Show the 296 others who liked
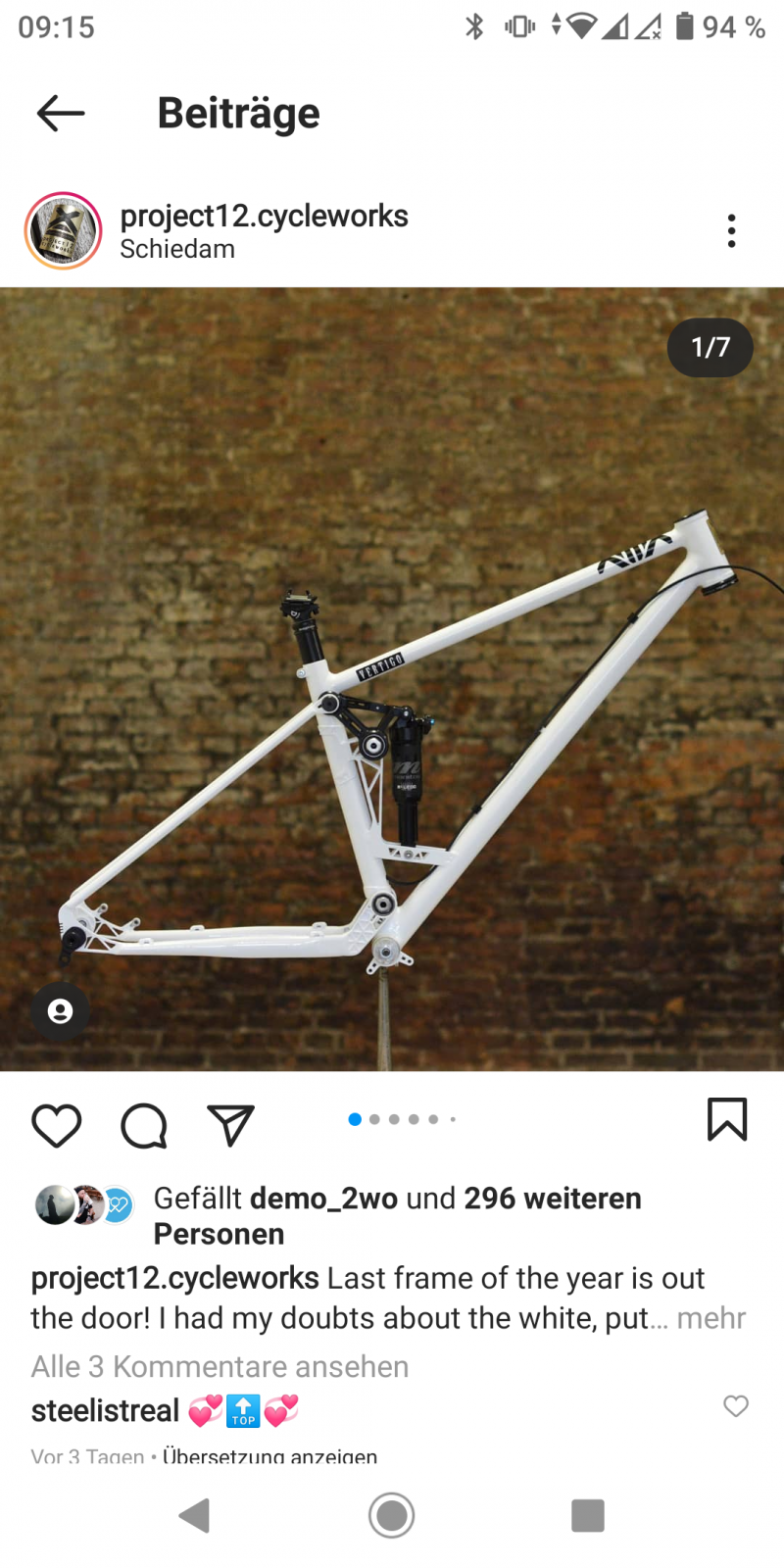 pos(552,1199)
